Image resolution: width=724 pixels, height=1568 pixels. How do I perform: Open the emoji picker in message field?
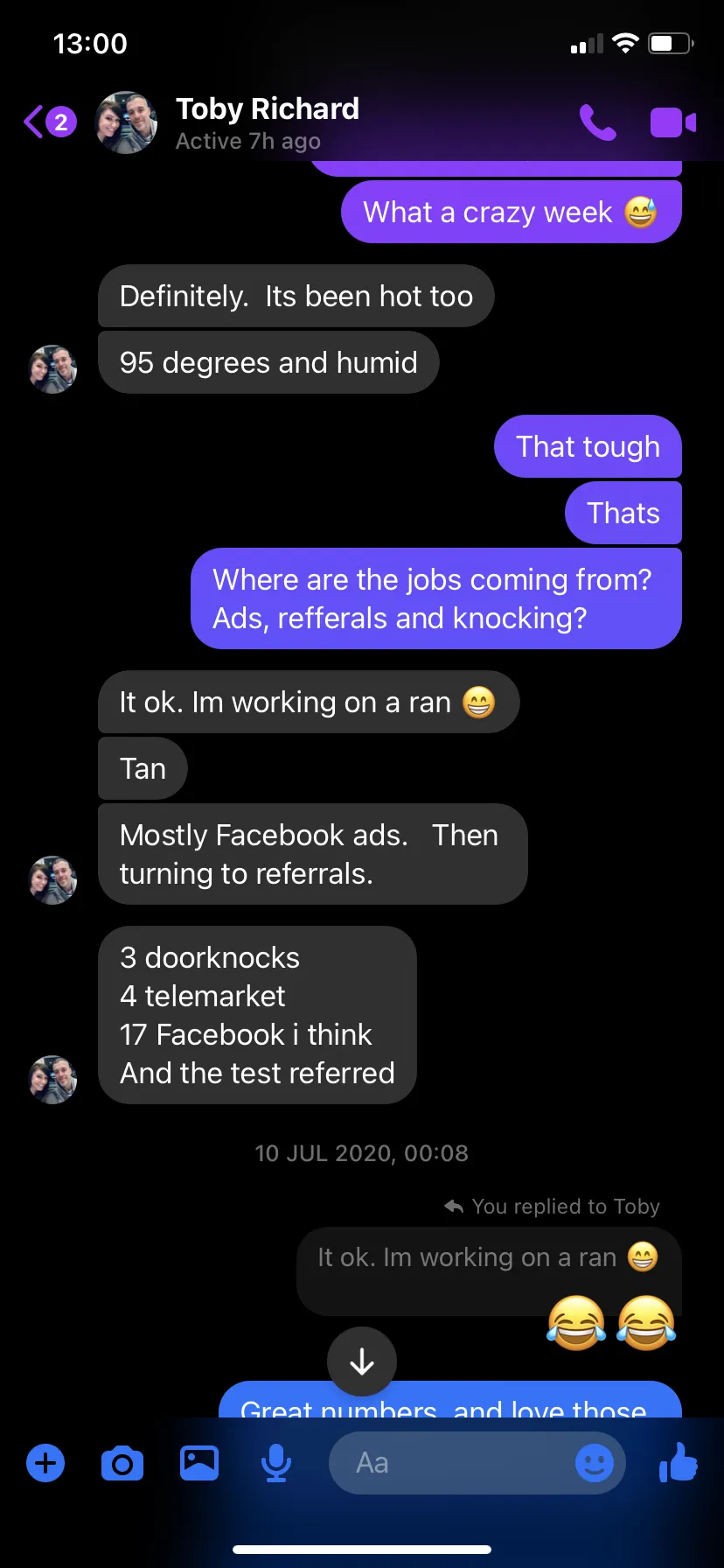(595, 1462)
